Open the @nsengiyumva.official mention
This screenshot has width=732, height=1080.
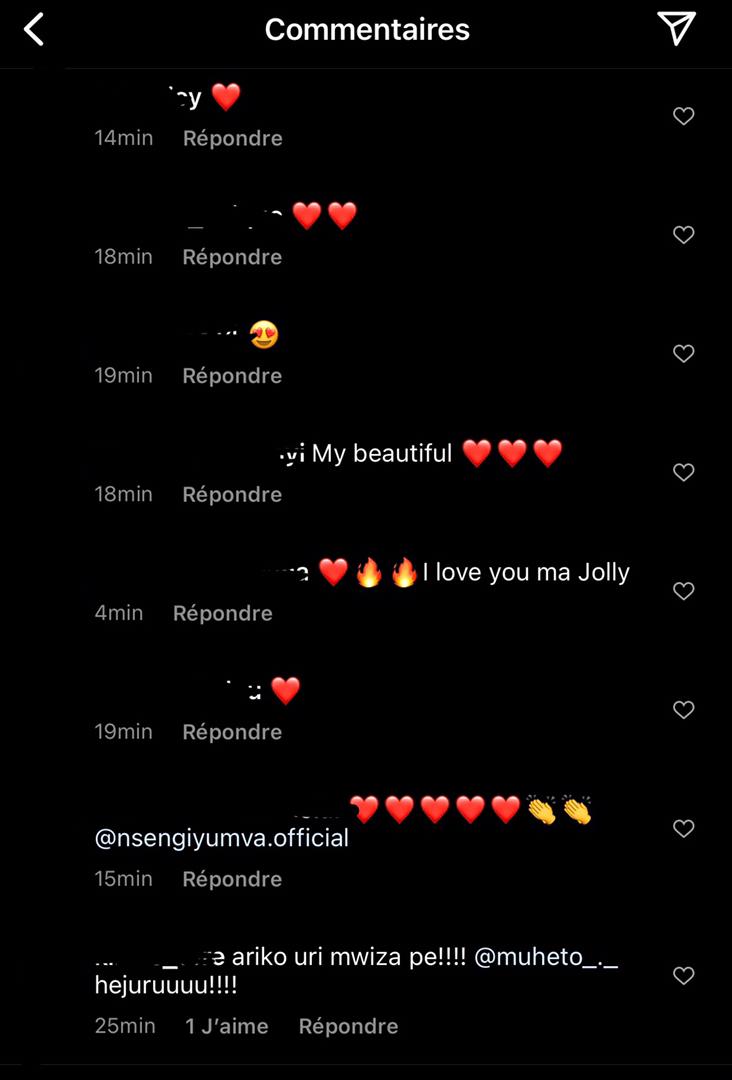point(221,839)
